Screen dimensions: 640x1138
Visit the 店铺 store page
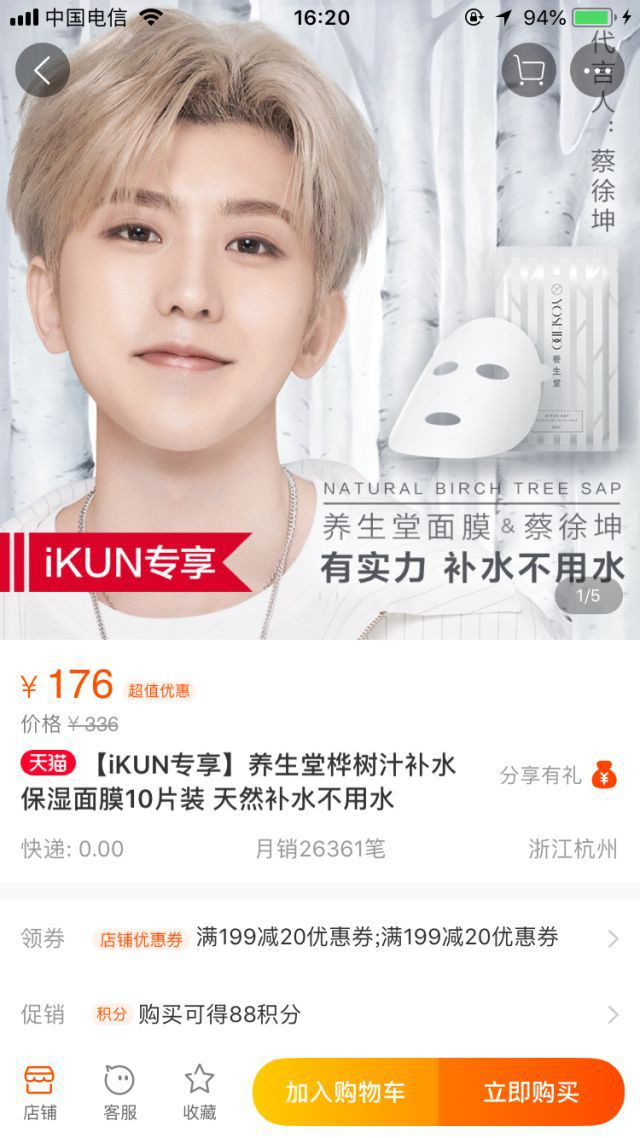tap(40, 1091)
